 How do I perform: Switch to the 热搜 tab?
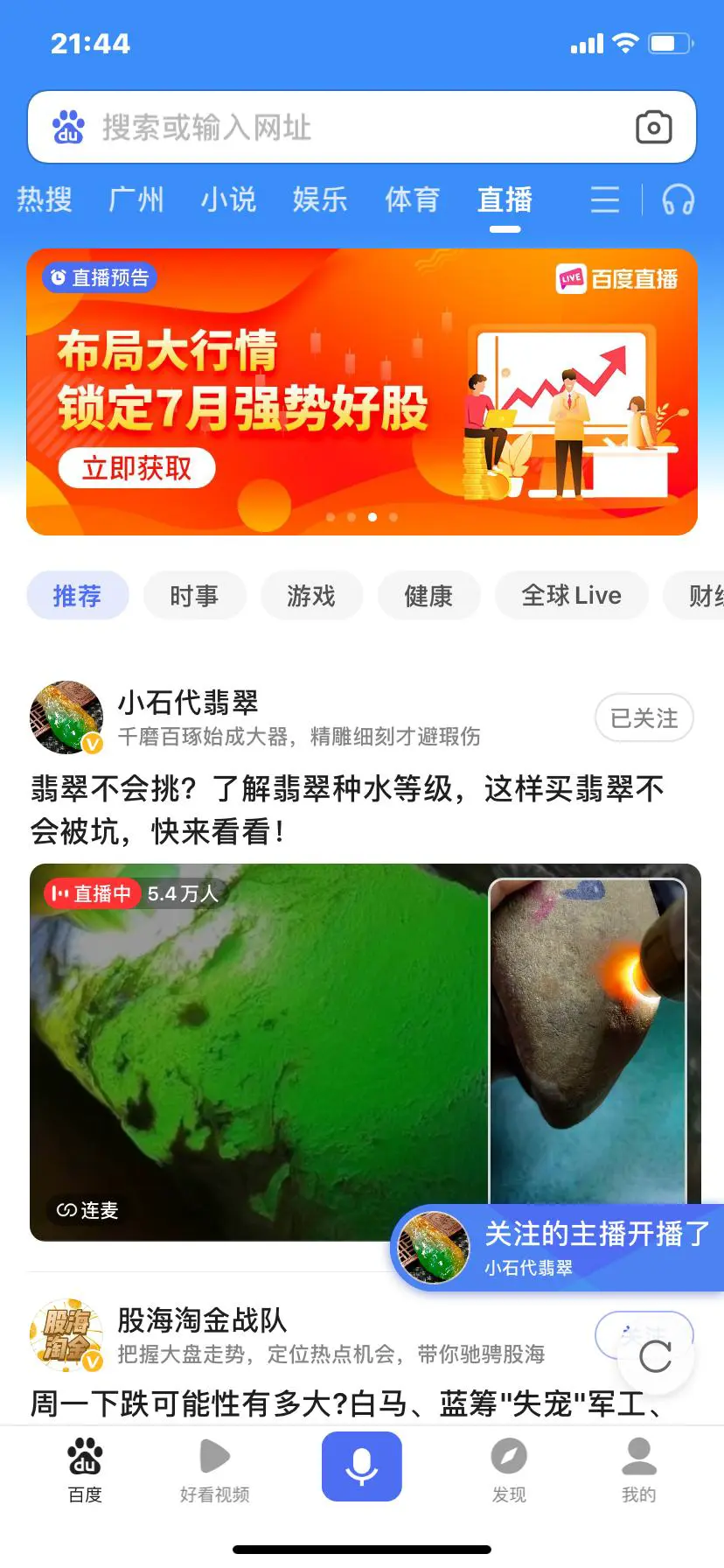click(45, 199)
